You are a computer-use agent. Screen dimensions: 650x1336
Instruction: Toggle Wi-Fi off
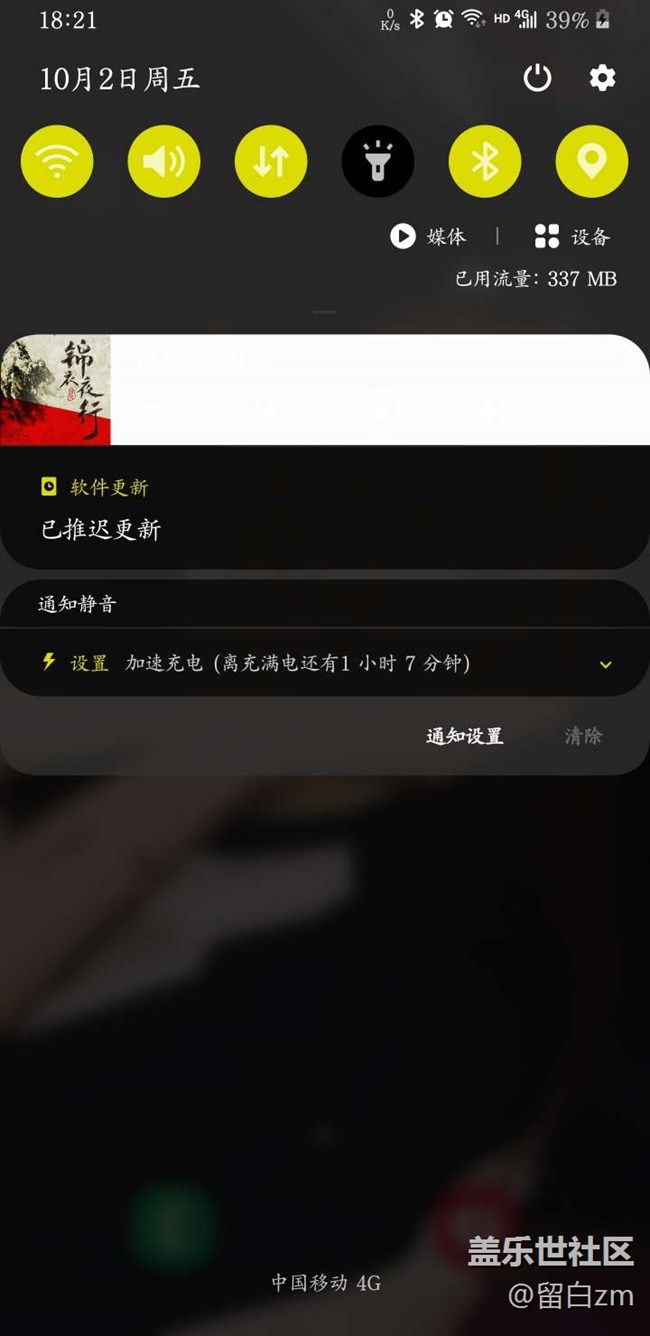point(57,161)
